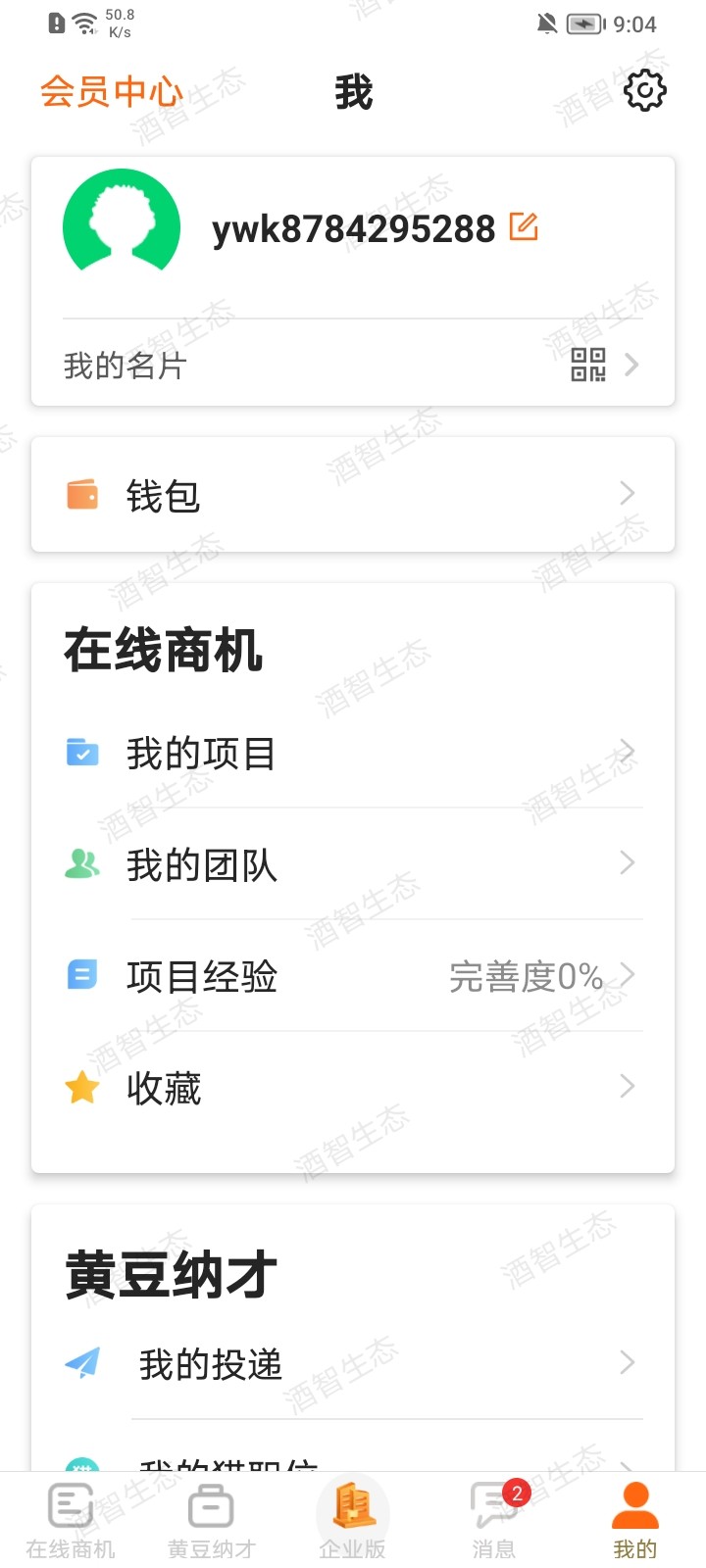The height and width of the screenshot is (1568, 706).
Task: Open 我的投递 submissions
Action: (x=353, y=1363)
